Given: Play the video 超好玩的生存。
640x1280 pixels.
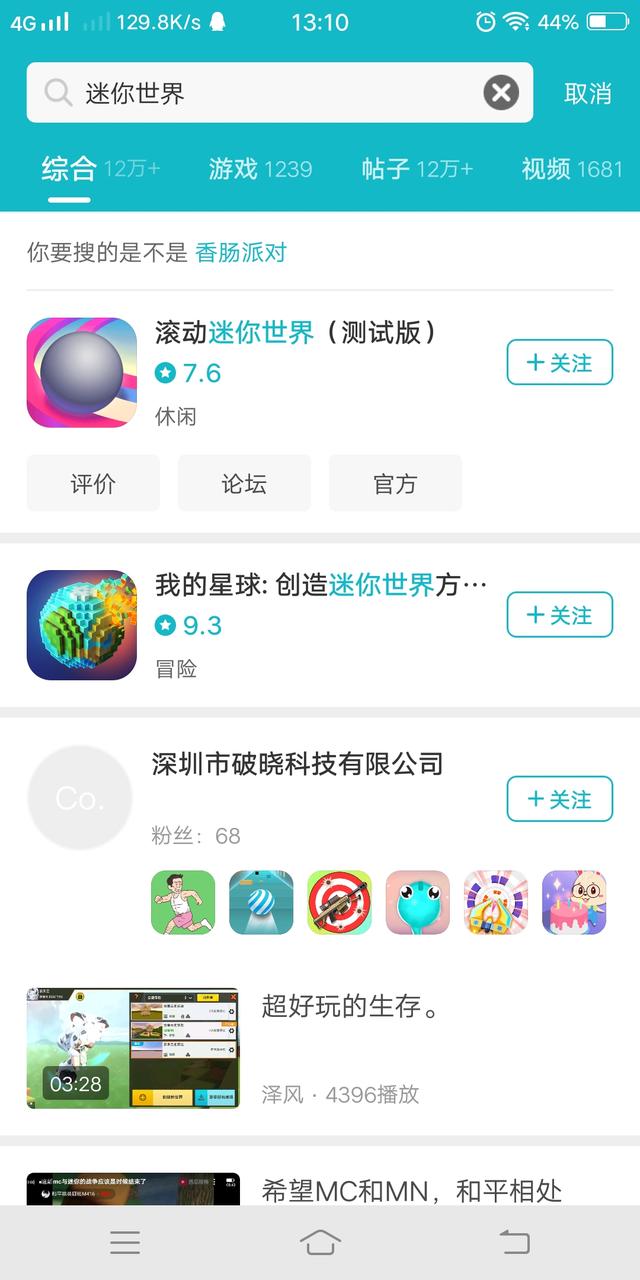Looking at the screenshot, I should click(x=133, y=1048).
